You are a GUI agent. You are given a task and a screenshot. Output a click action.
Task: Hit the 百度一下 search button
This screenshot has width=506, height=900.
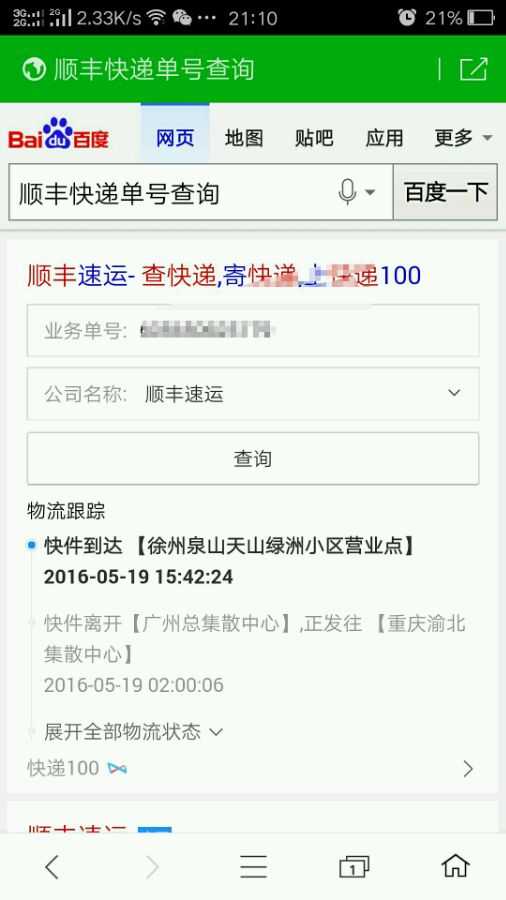(445, 192)
